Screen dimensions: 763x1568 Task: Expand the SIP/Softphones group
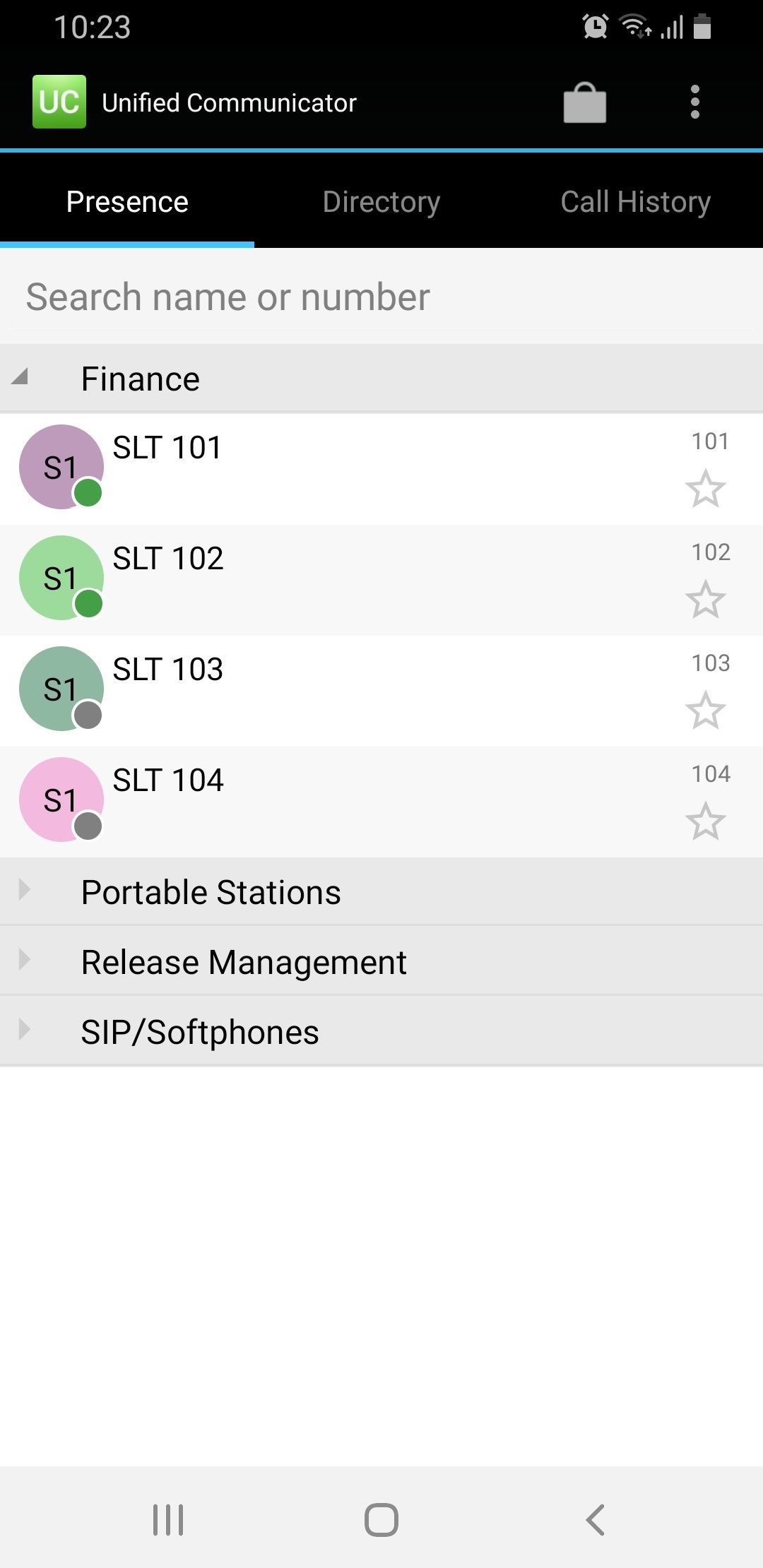pos(381,1032)
